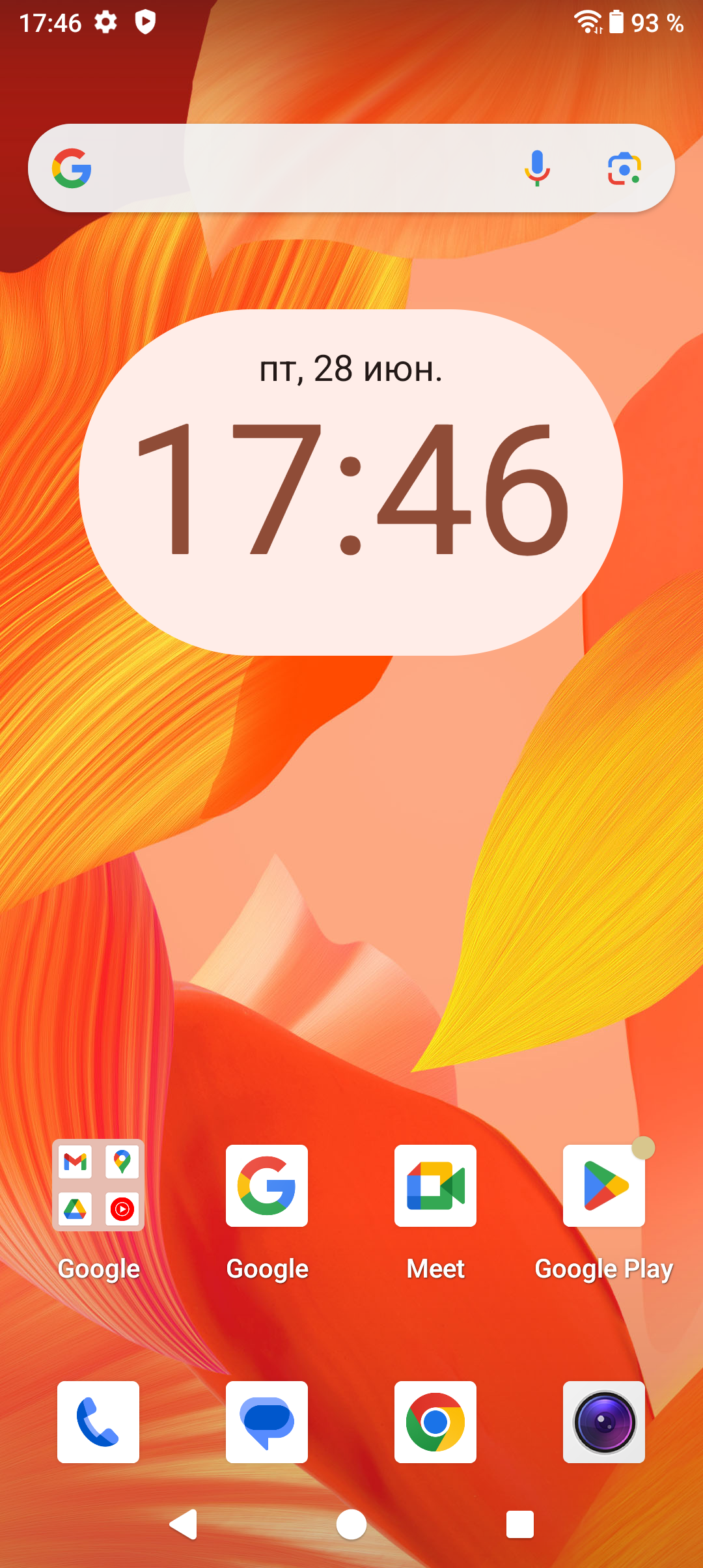
Task: Launch the Chrome browser
Action: coord(435,1422)
